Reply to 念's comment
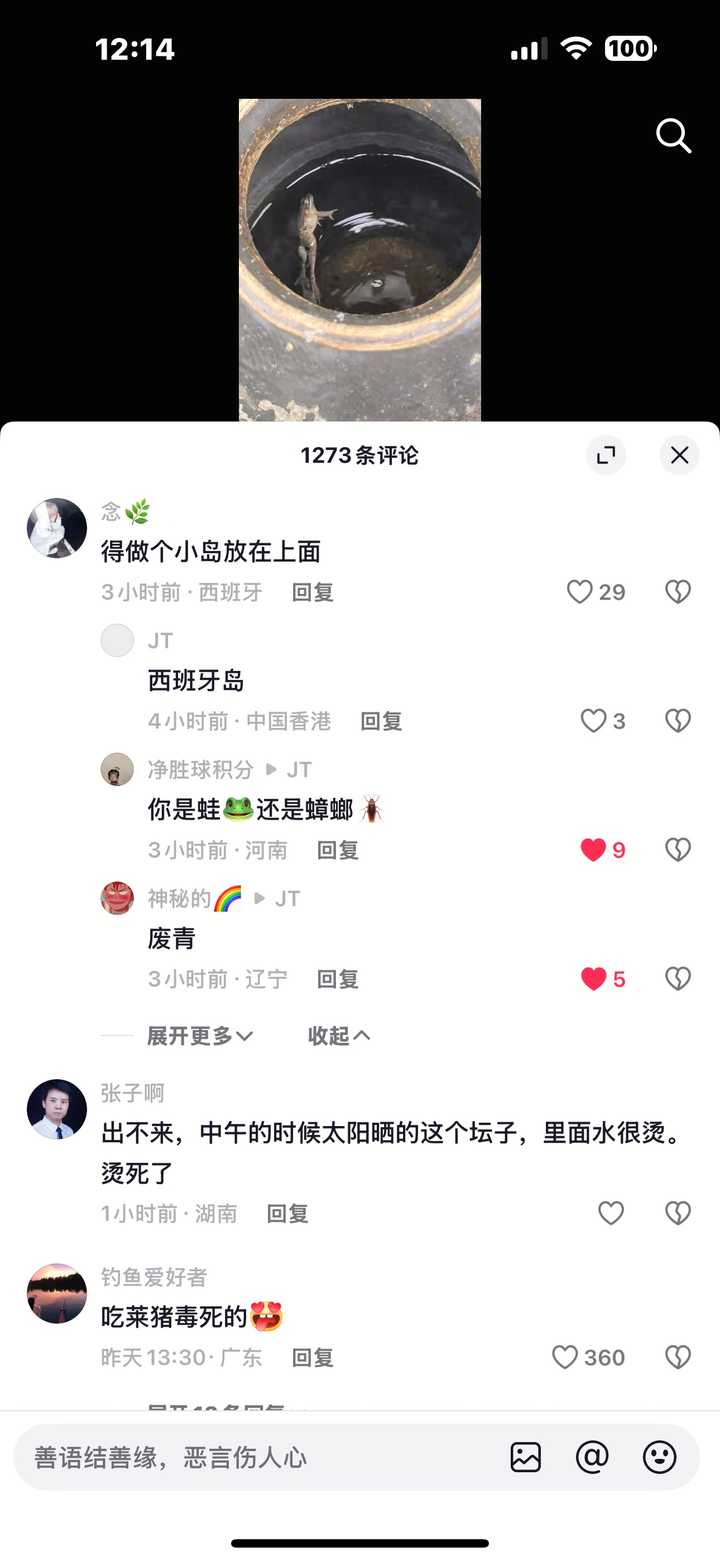The image size is (720, 1561). (x=312, y=592)
